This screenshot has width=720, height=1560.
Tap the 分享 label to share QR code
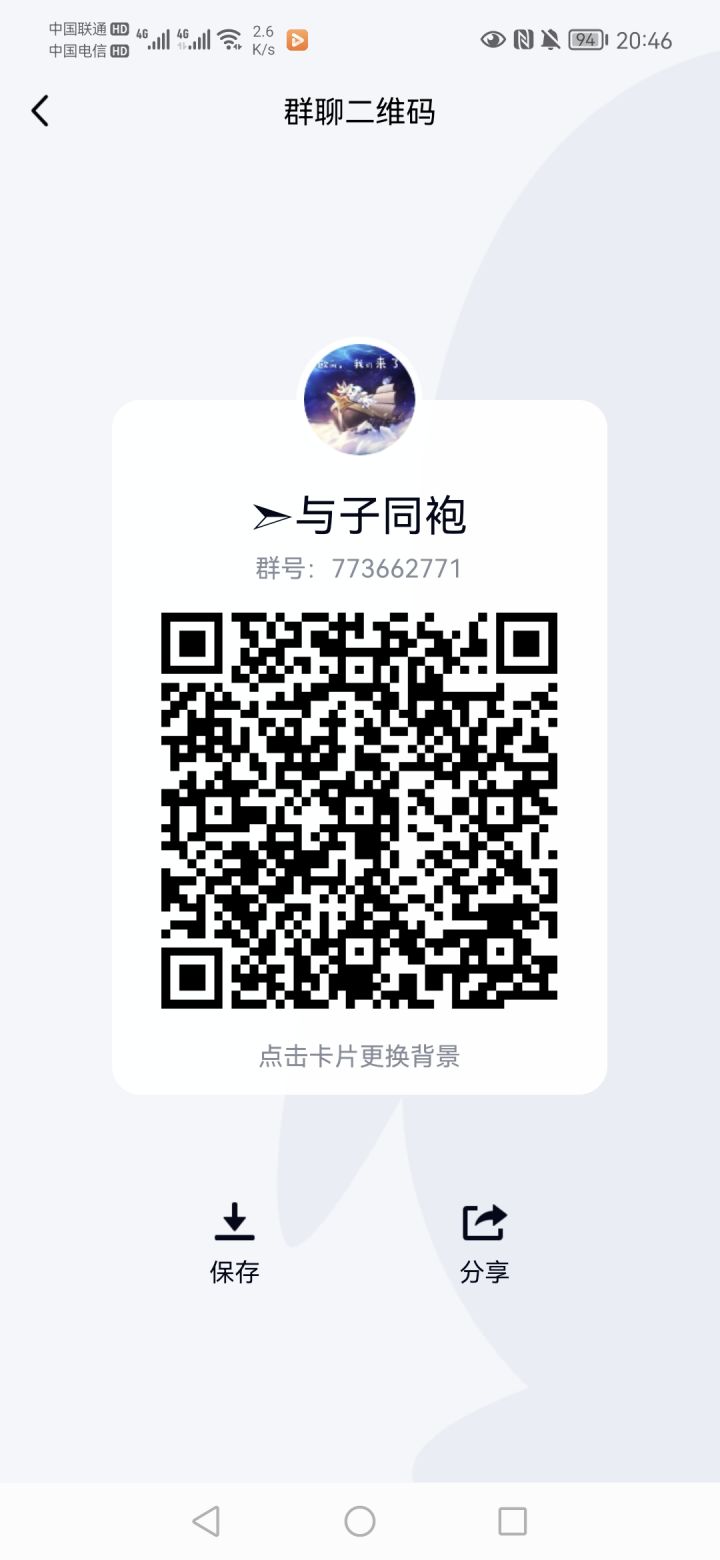[484, 1272]
